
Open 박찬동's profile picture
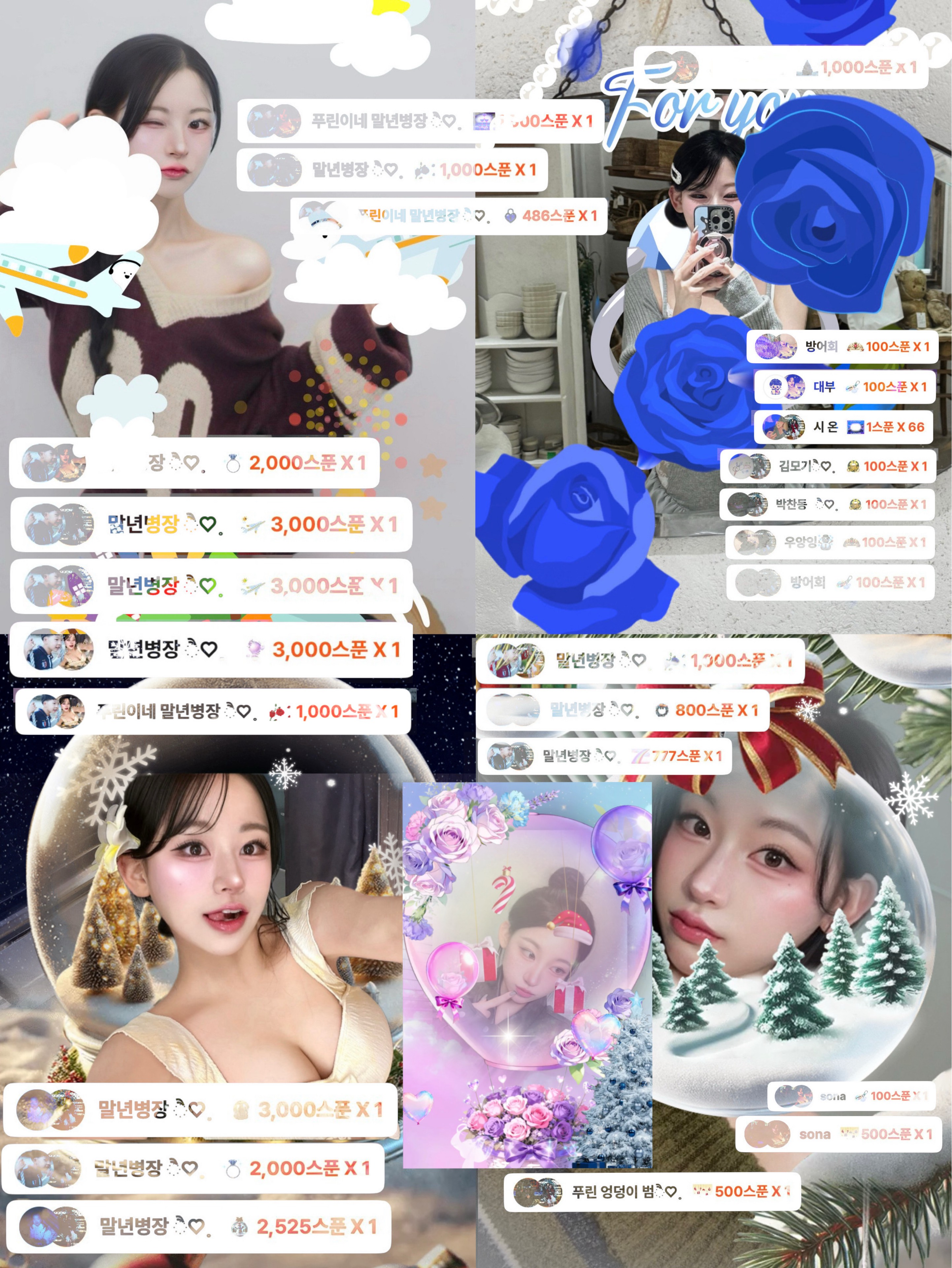pos(748,504)
